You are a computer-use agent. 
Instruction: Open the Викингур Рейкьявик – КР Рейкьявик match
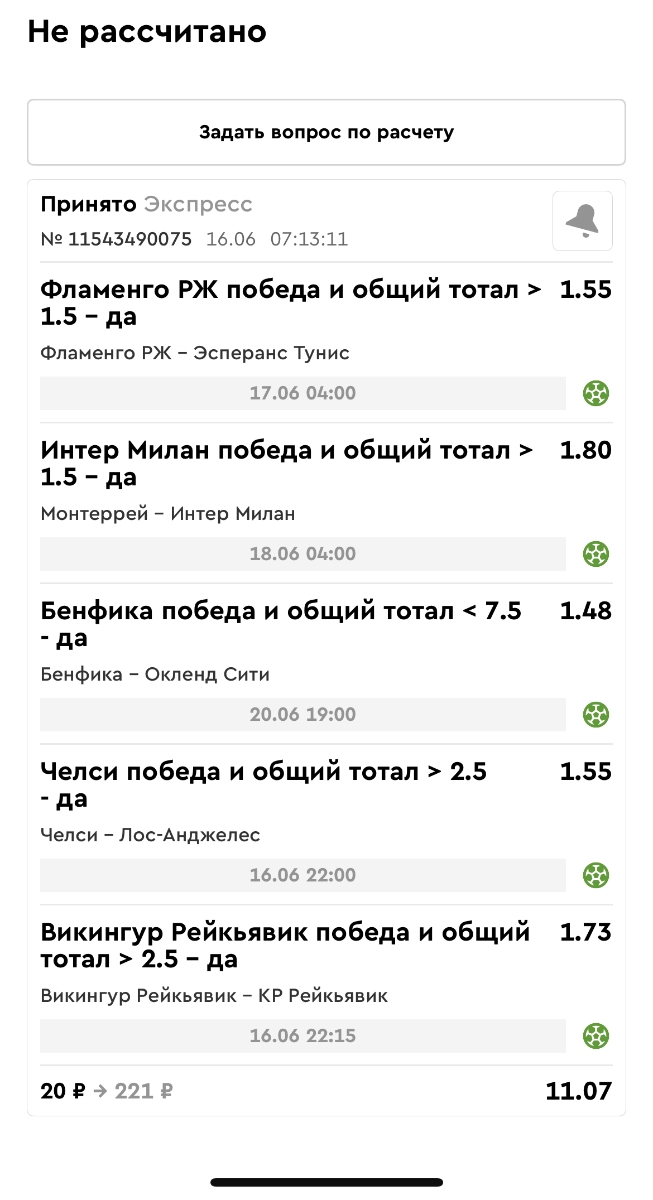pyautogui.click(x=214, y=997)
